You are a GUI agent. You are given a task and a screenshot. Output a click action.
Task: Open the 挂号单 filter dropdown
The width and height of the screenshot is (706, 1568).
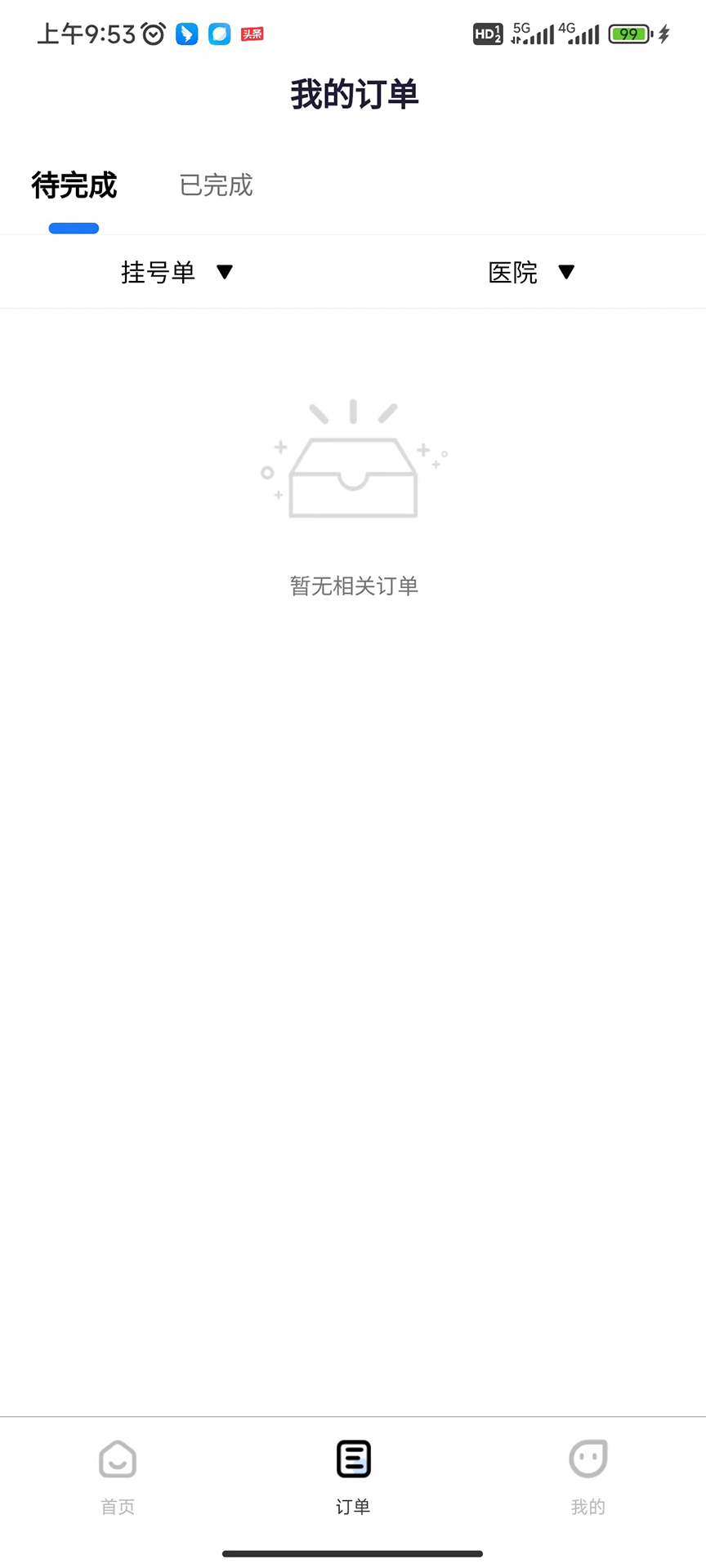[158, 272]
